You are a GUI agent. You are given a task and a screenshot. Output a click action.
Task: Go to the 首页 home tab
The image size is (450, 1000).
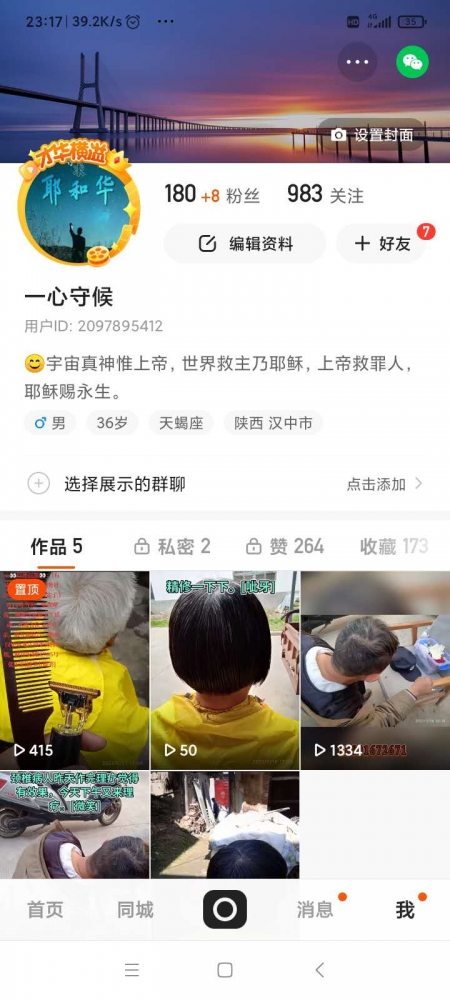(x=45, y=909)
